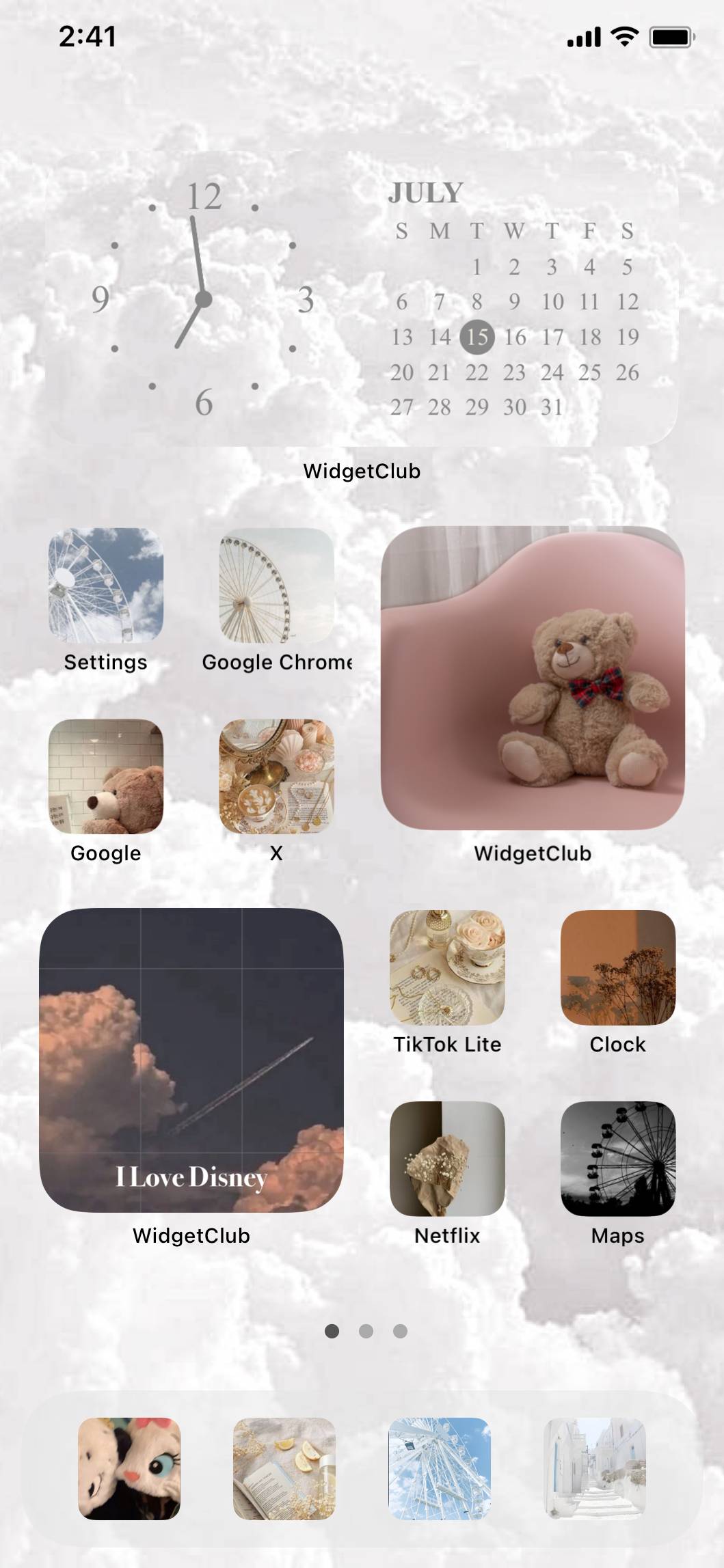Open the teddy bear WidgetClub widget
This screenshot has height=1568, width=724.
point(533,678)
